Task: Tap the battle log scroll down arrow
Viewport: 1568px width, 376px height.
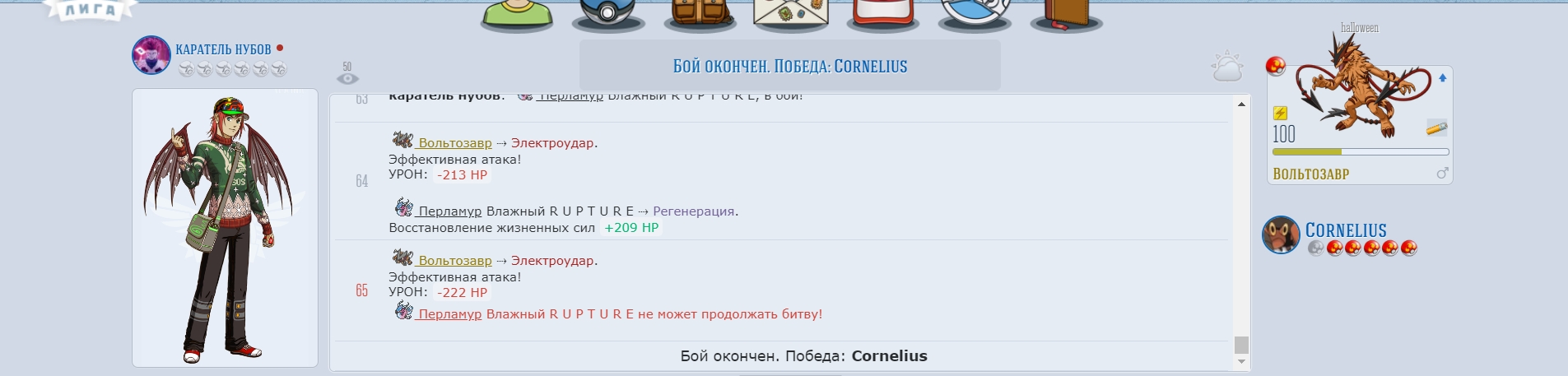Action: (1241, 361)
